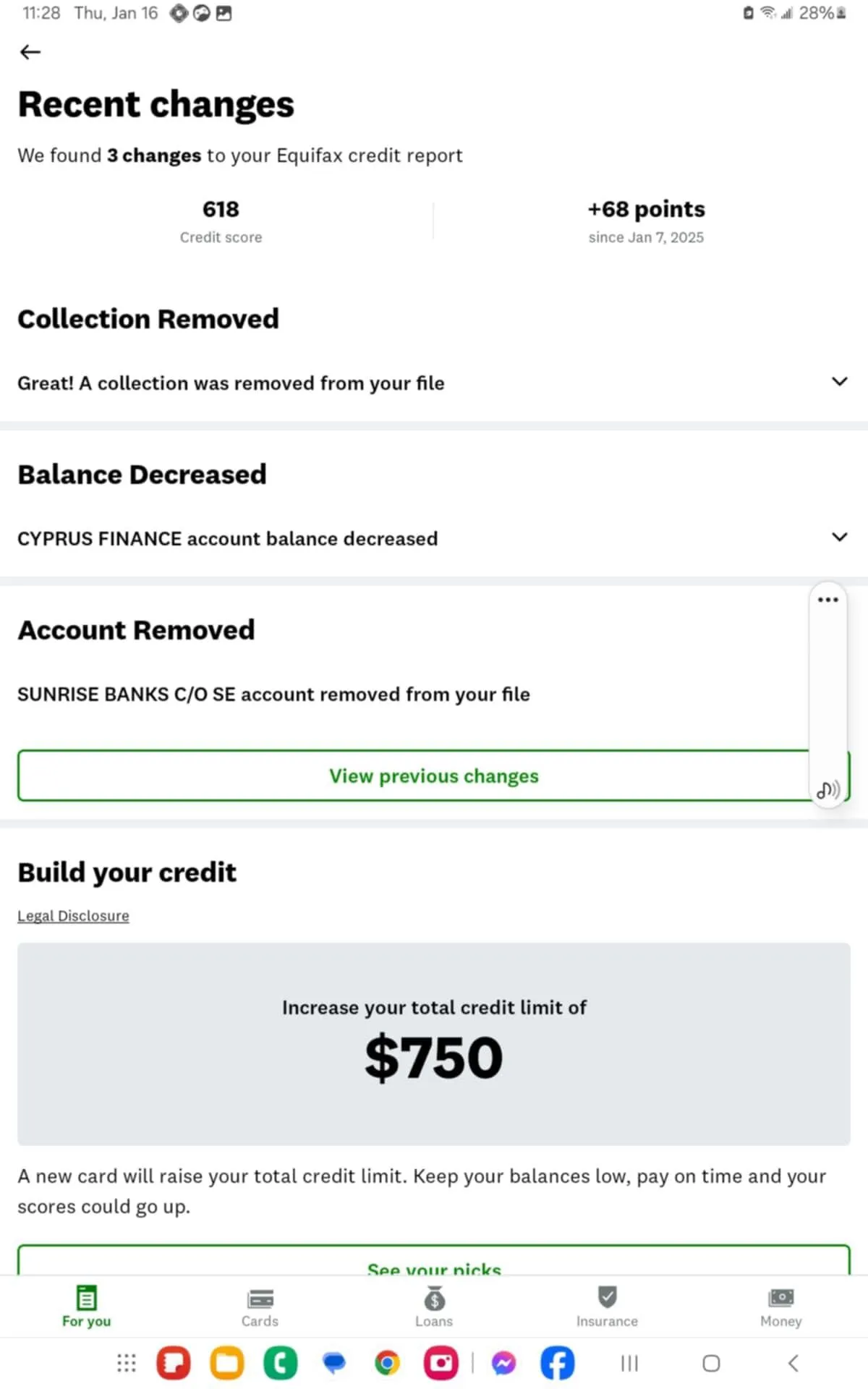The height and width of the screenshot is (1389, 868).
Task: Open Messenger from the taskbar
Action: [x=504, y=1364]
